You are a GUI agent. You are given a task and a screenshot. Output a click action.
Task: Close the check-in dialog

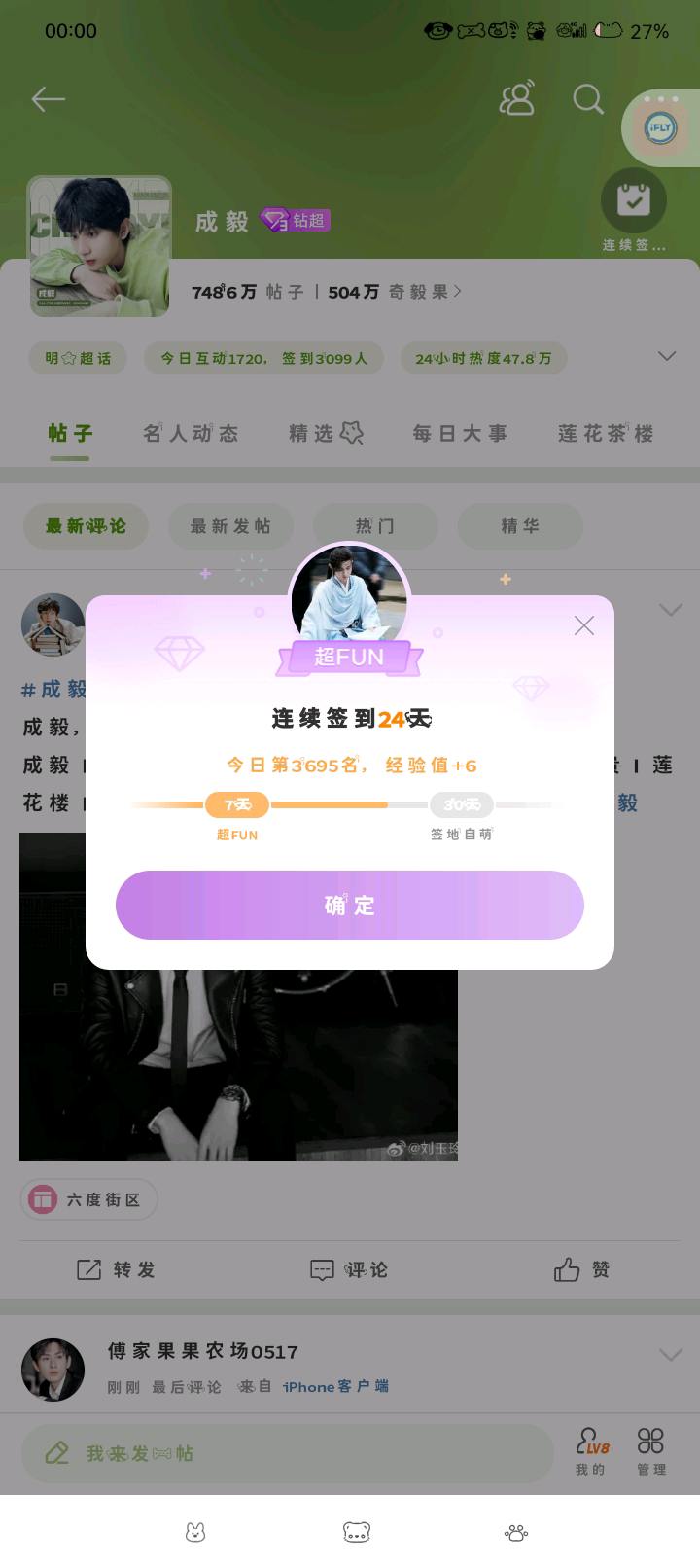tap(583, 625)
